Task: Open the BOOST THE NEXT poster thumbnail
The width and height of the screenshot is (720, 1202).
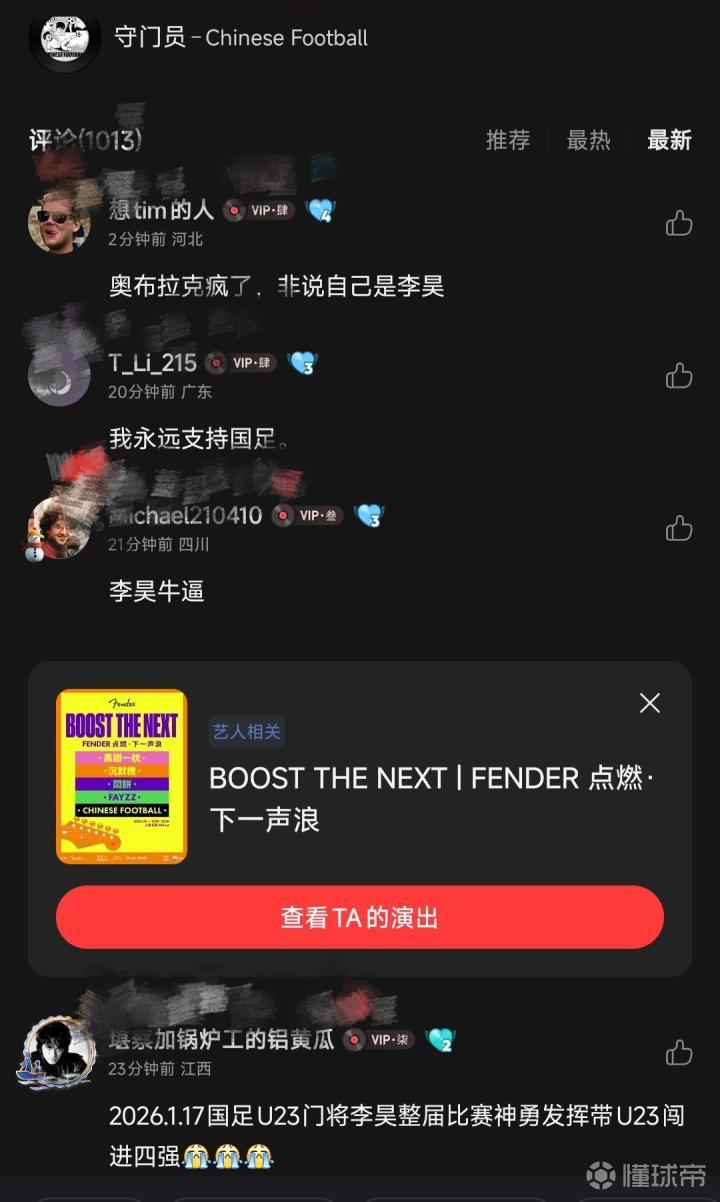Action: tap(122, 776)
